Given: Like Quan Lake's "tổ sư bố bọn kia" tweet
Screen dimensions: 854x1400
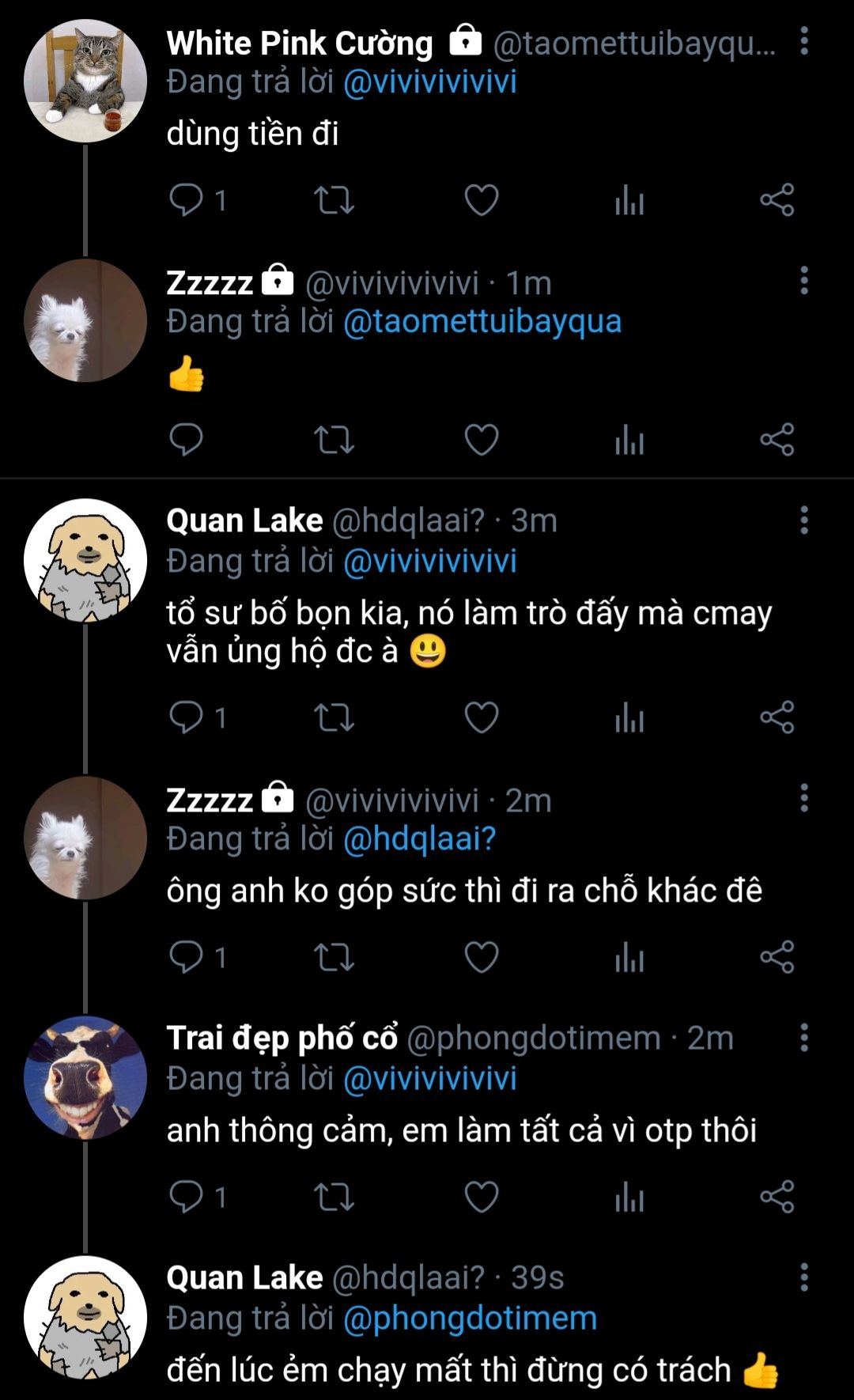Looking at the screenshot, I should (x=481, y=718).
